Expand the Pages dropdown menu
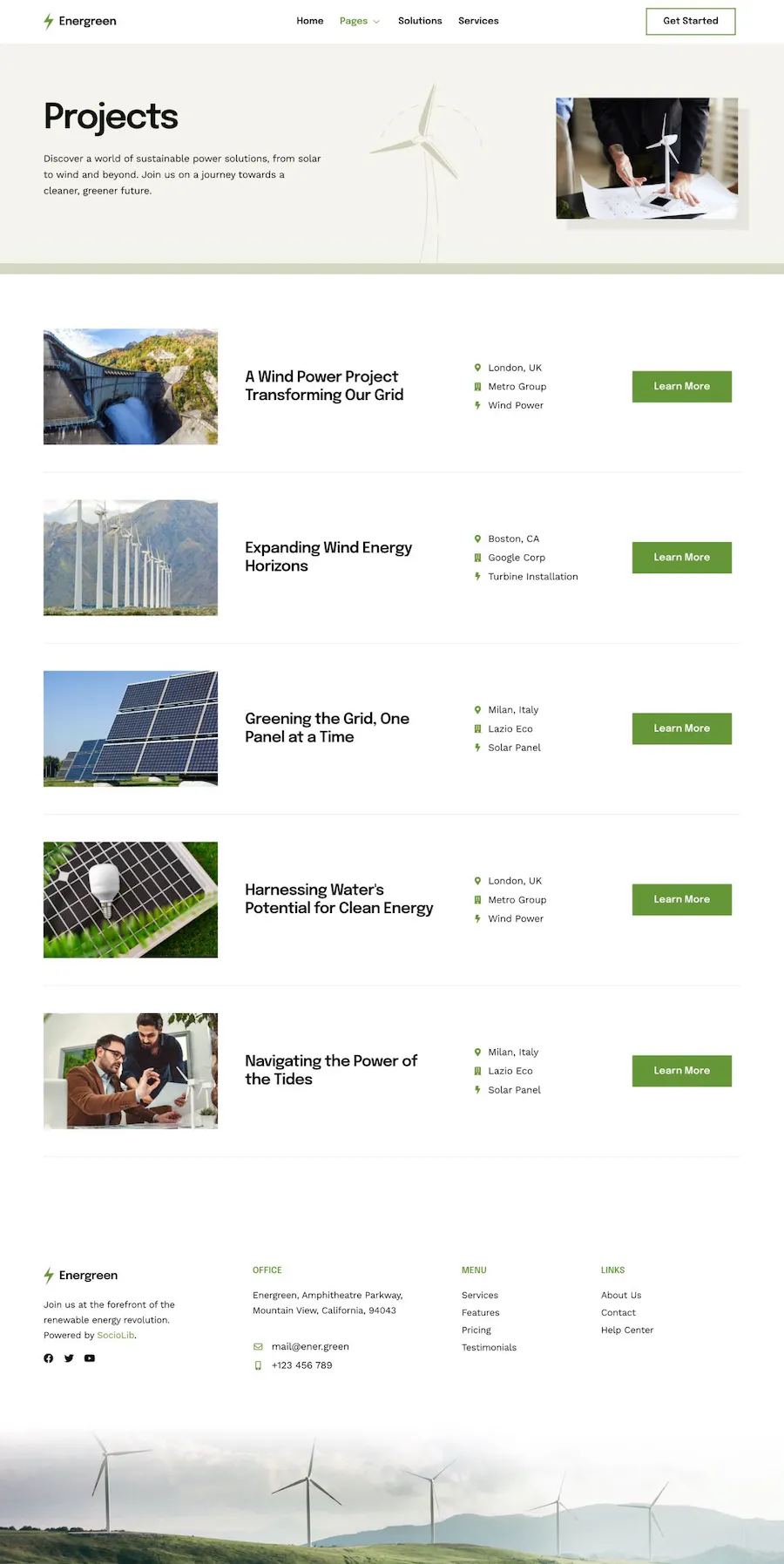The image size is (784, 1564). [359, 21]
